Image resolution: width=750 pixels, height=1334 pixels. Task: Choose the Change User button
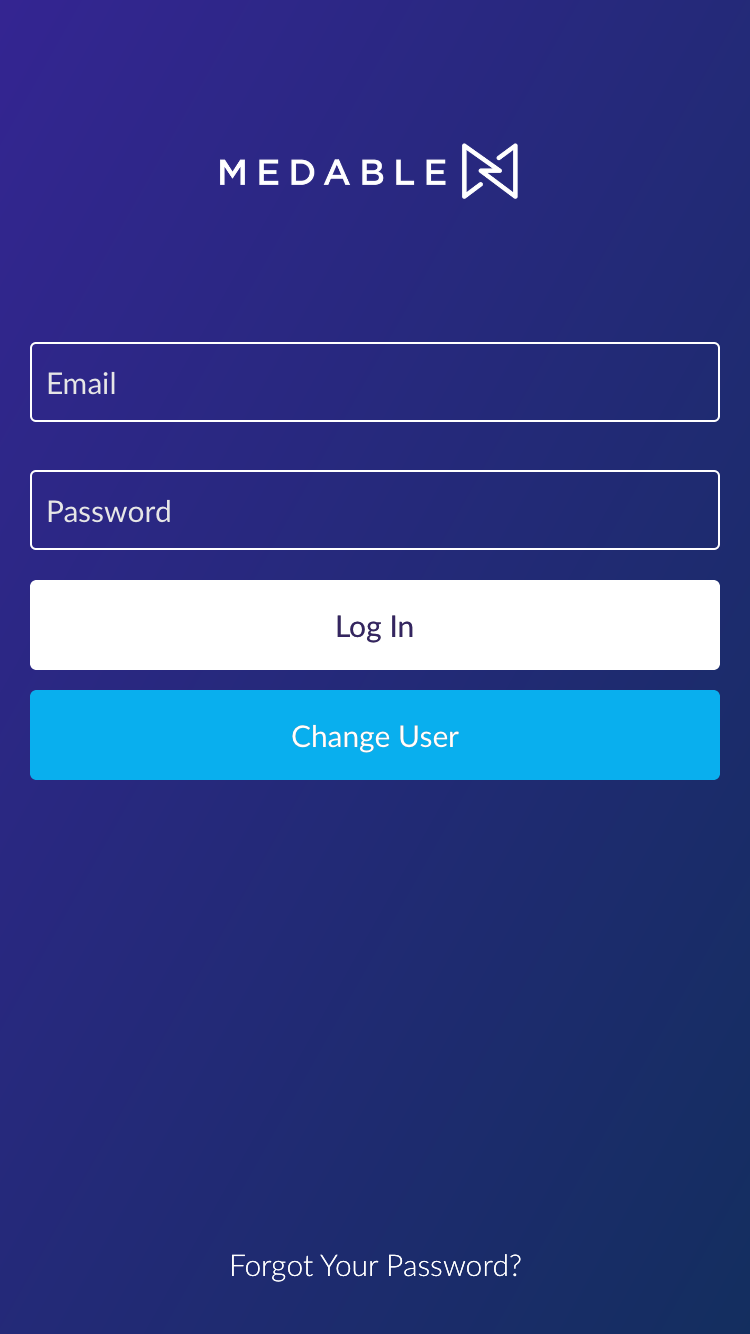click(x=375, y=735)
